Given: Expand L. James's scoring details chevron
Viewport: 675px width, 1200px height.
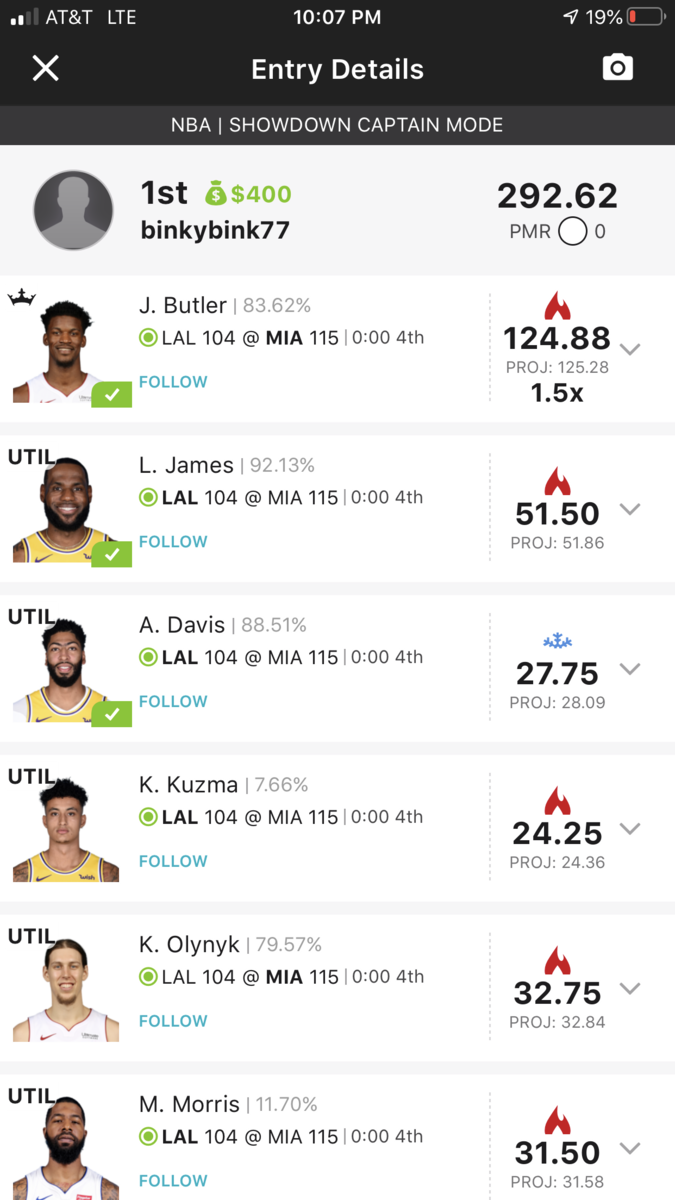Looking at the screenshot, I should pyautogui.click(x=630, y=509).
